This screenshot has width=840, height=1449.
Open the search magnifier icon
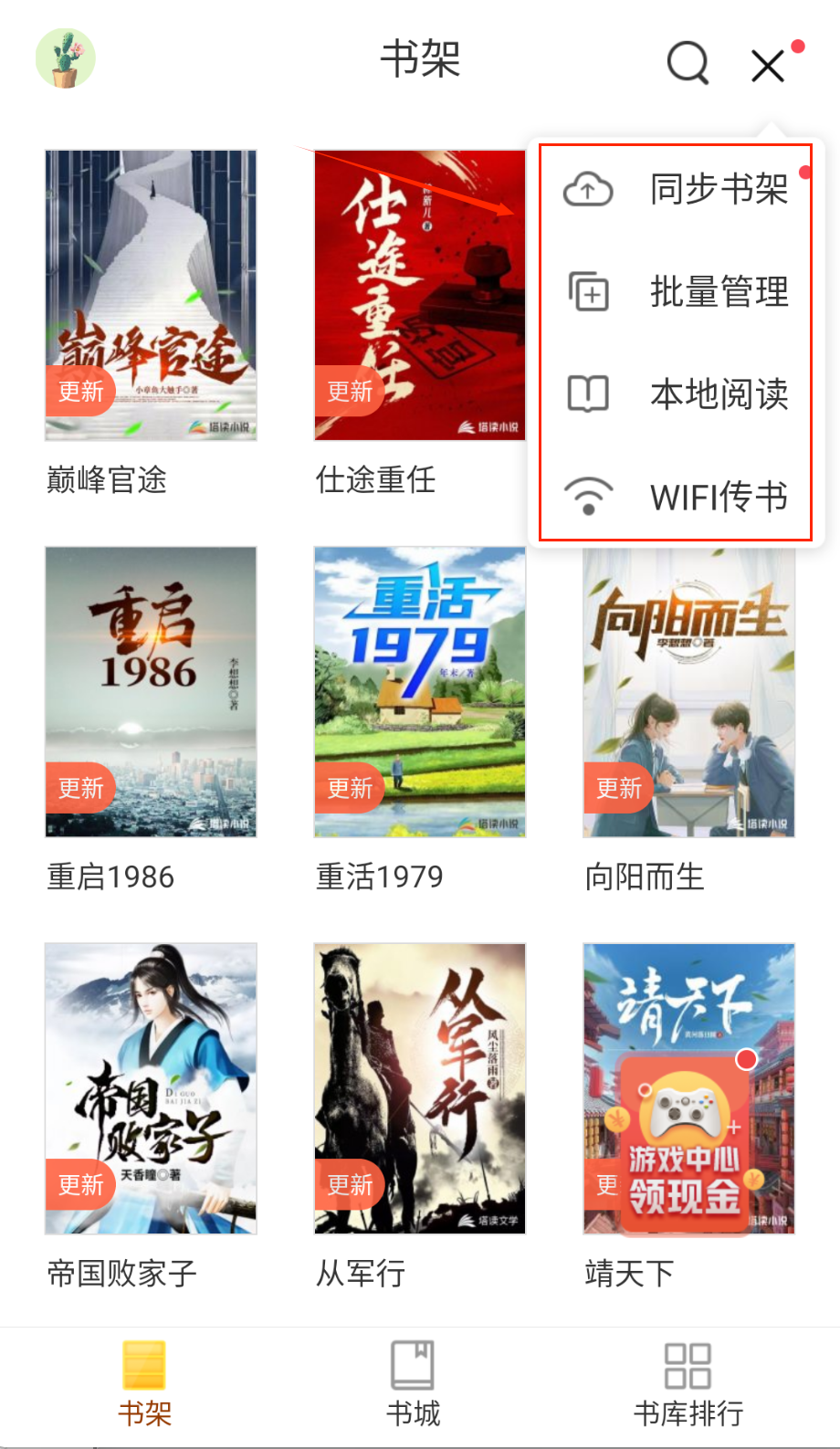point(688,63)
